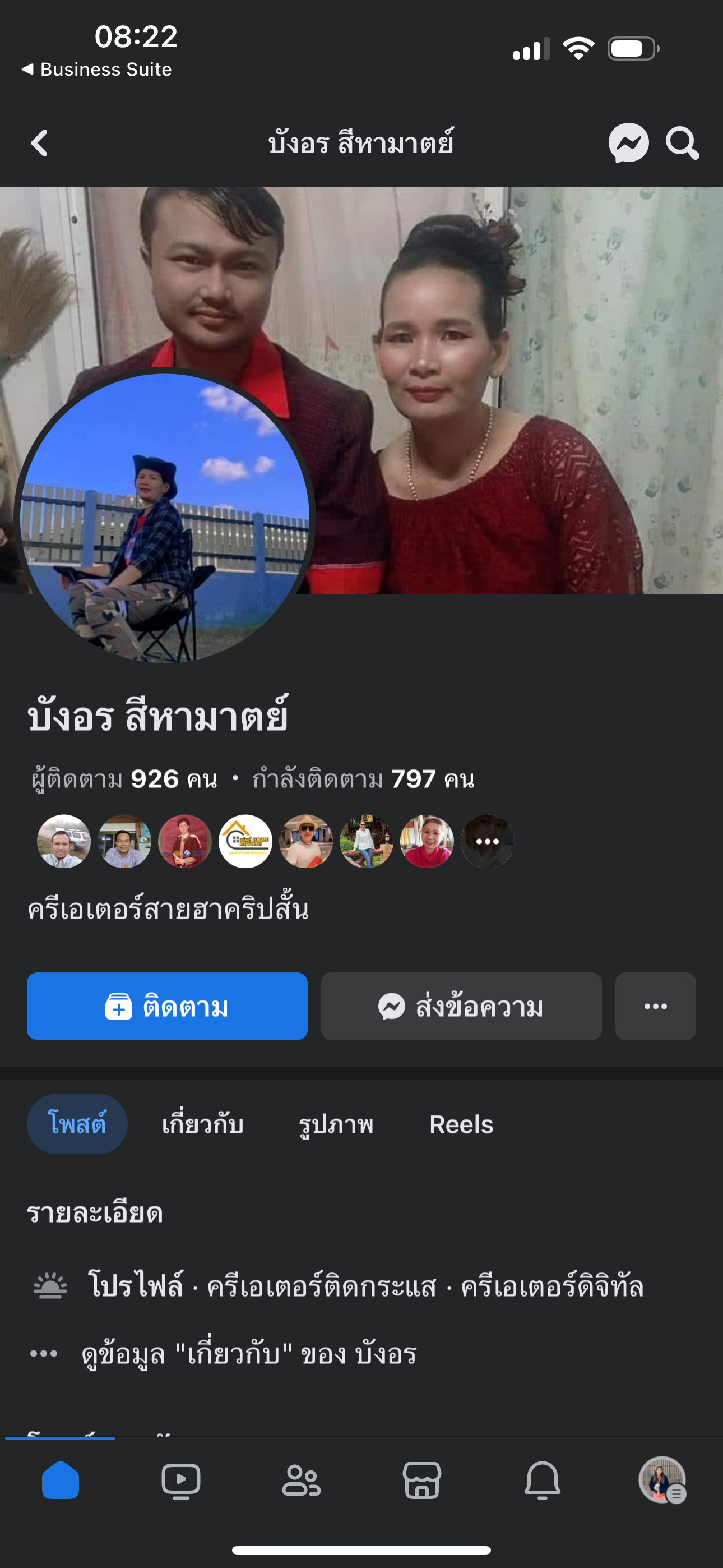723x1568 pixels.
Task: Open the three-dot more options button
Action: [x=655, y=1006]
